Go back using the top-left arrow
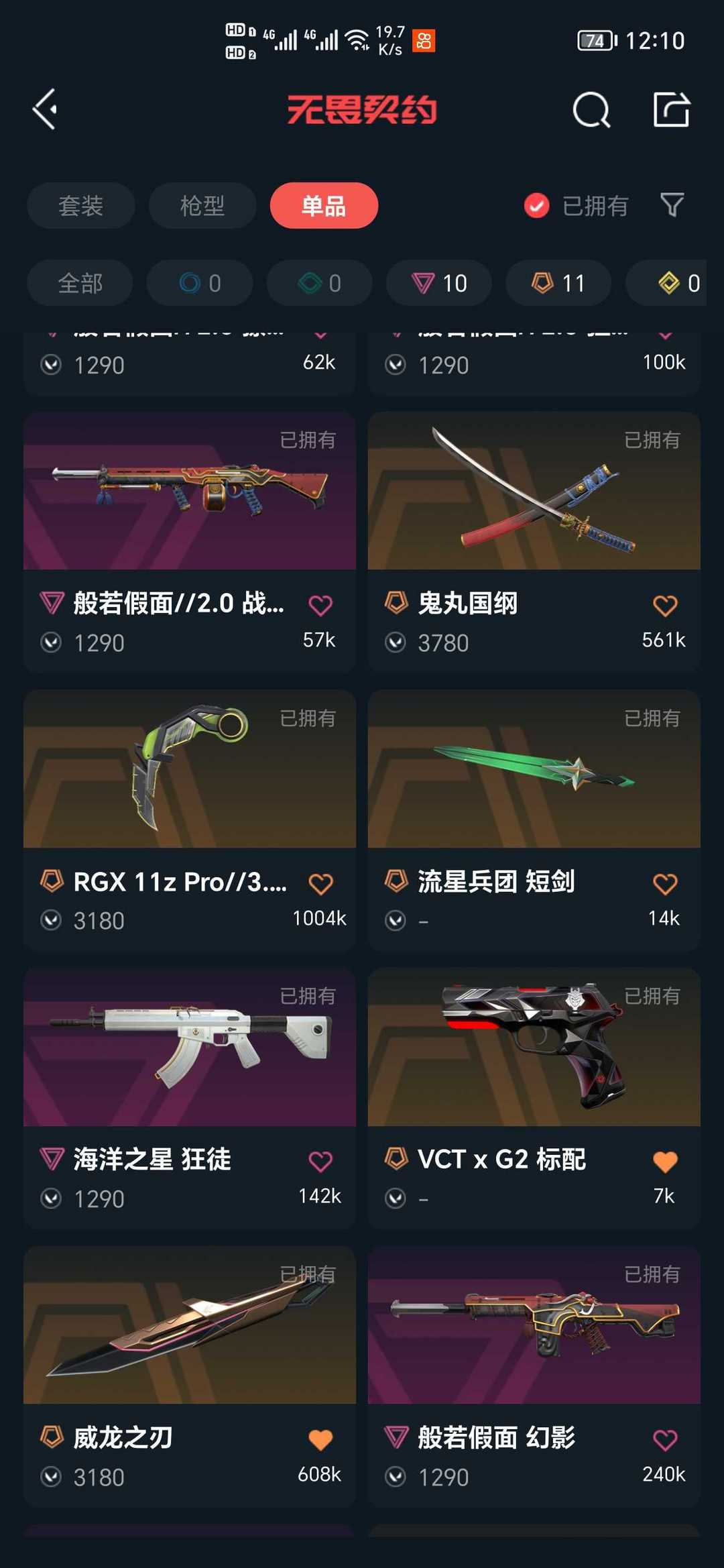 (x=45, y=109)
